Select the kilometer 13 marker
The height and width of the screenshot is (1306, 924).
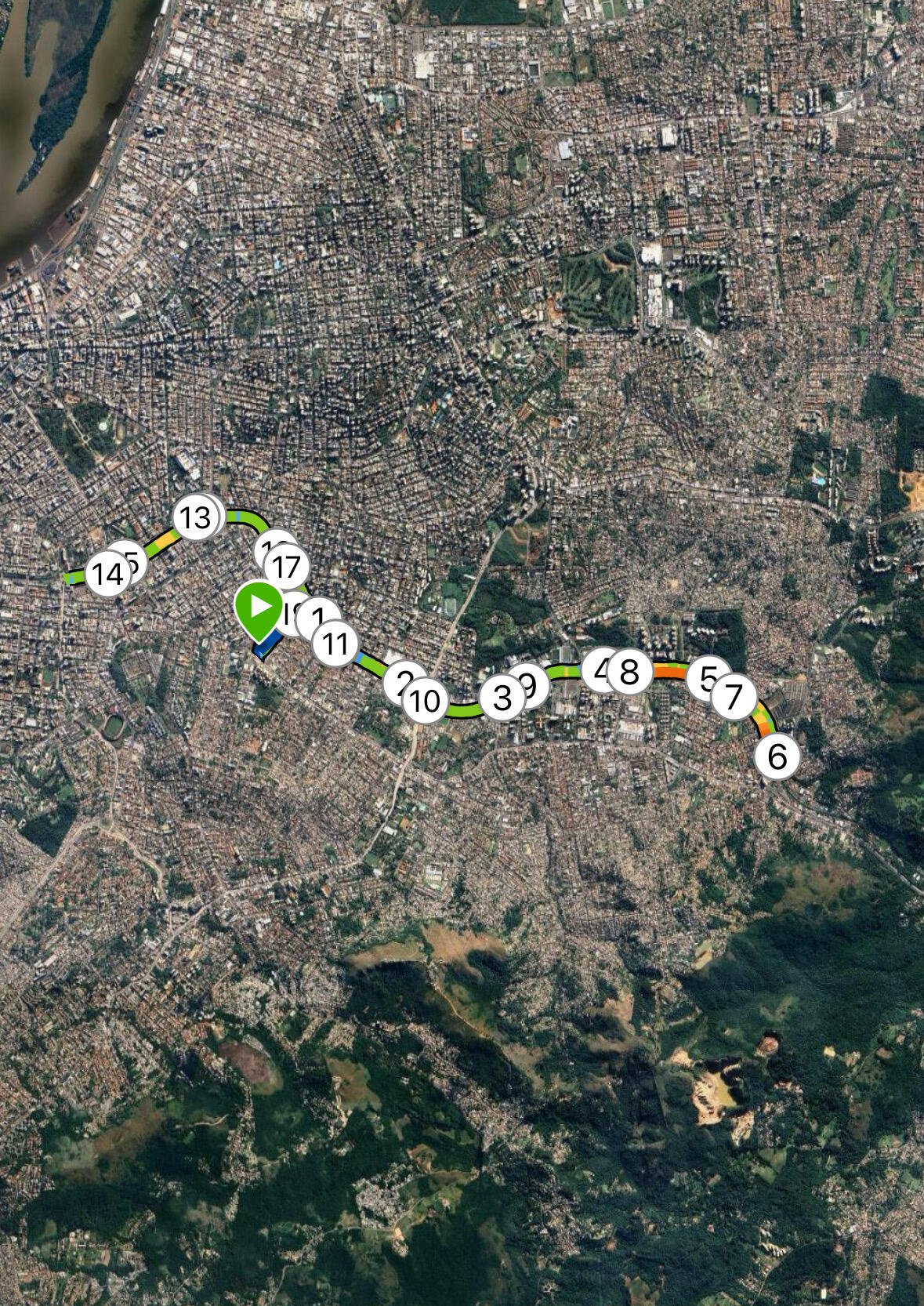coord(194,518)
